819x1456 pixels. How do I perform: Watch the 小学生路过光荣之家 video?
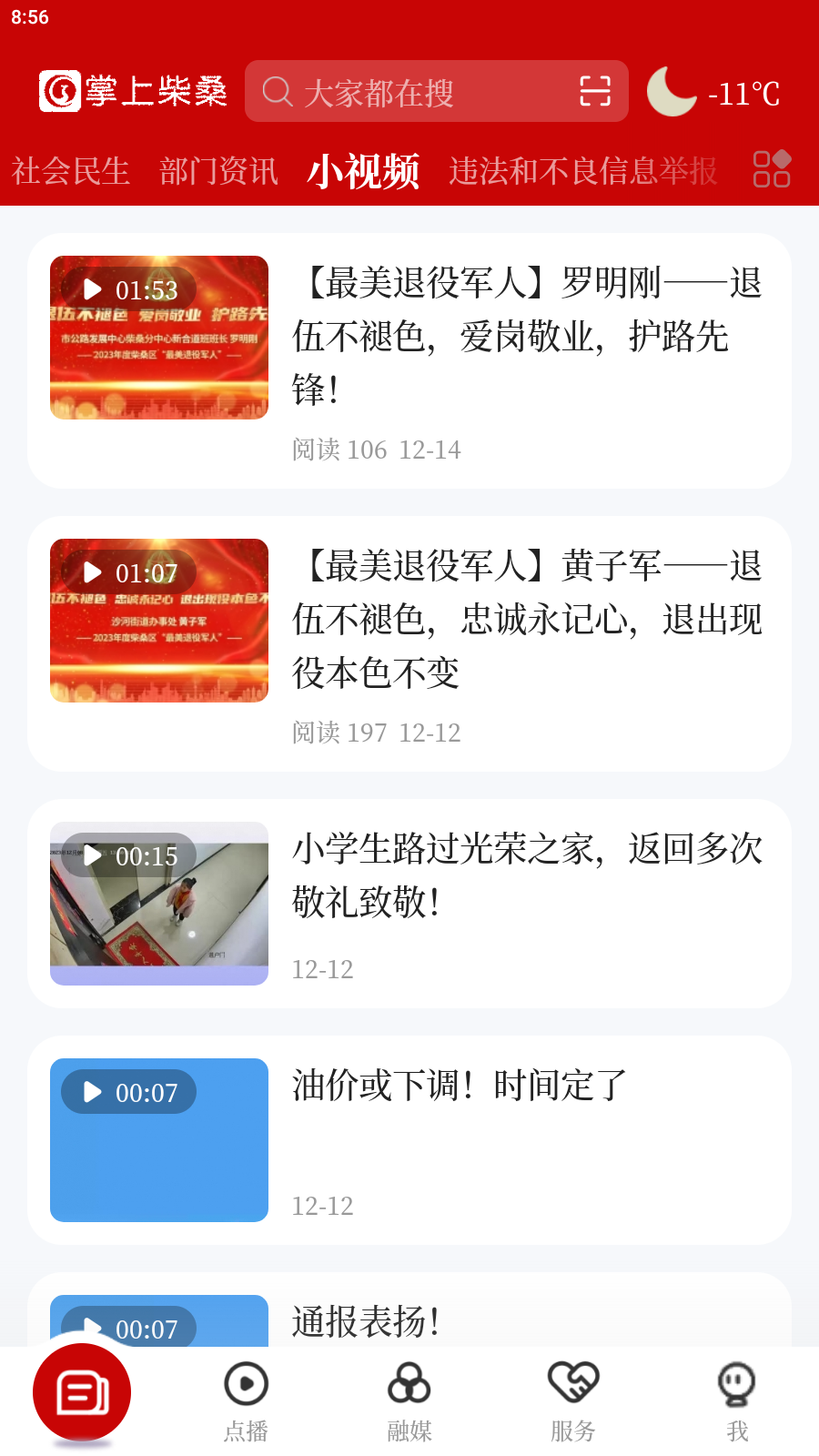[159, 904]
